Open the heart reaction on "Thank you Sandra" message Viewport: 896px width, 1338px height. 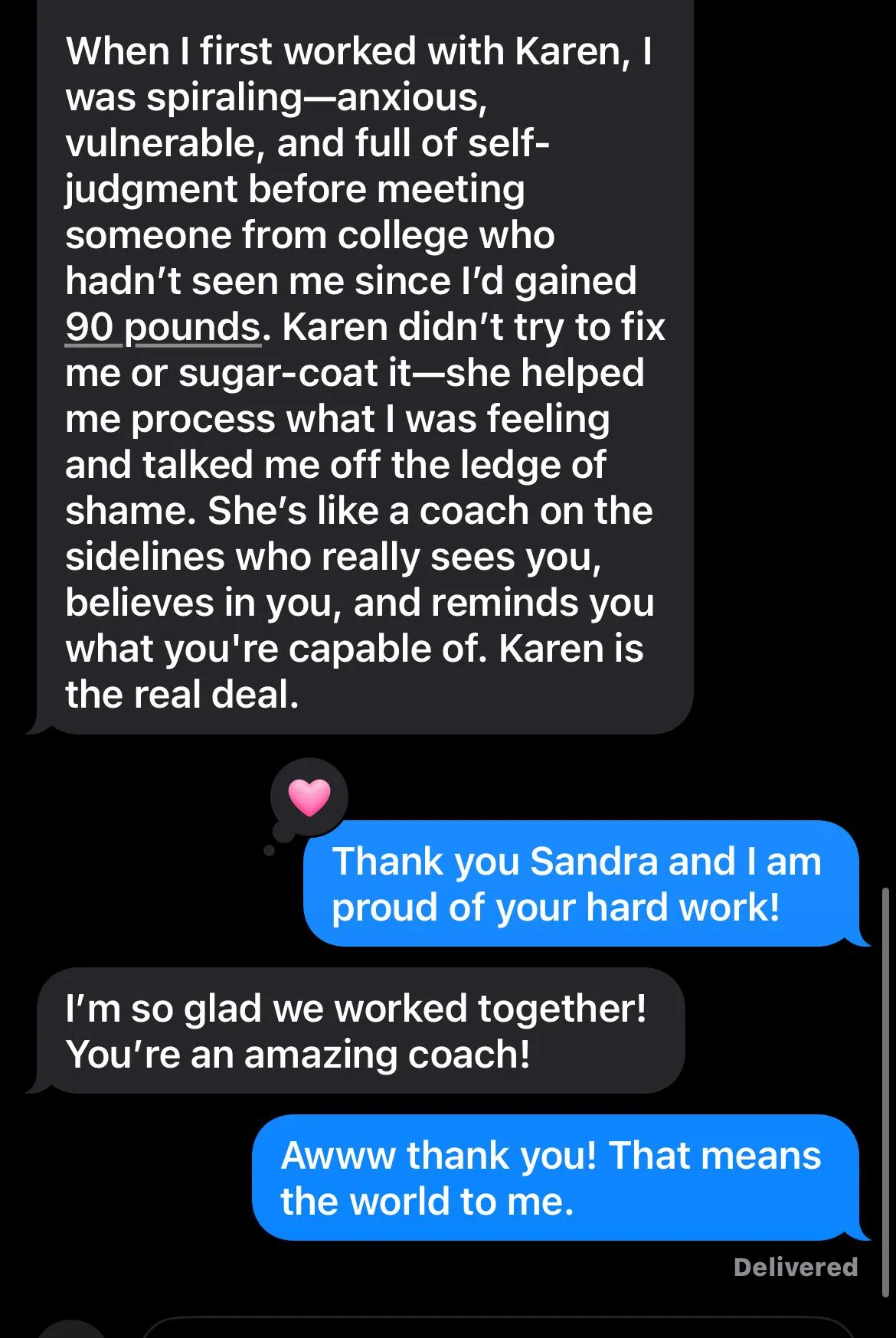309,797
